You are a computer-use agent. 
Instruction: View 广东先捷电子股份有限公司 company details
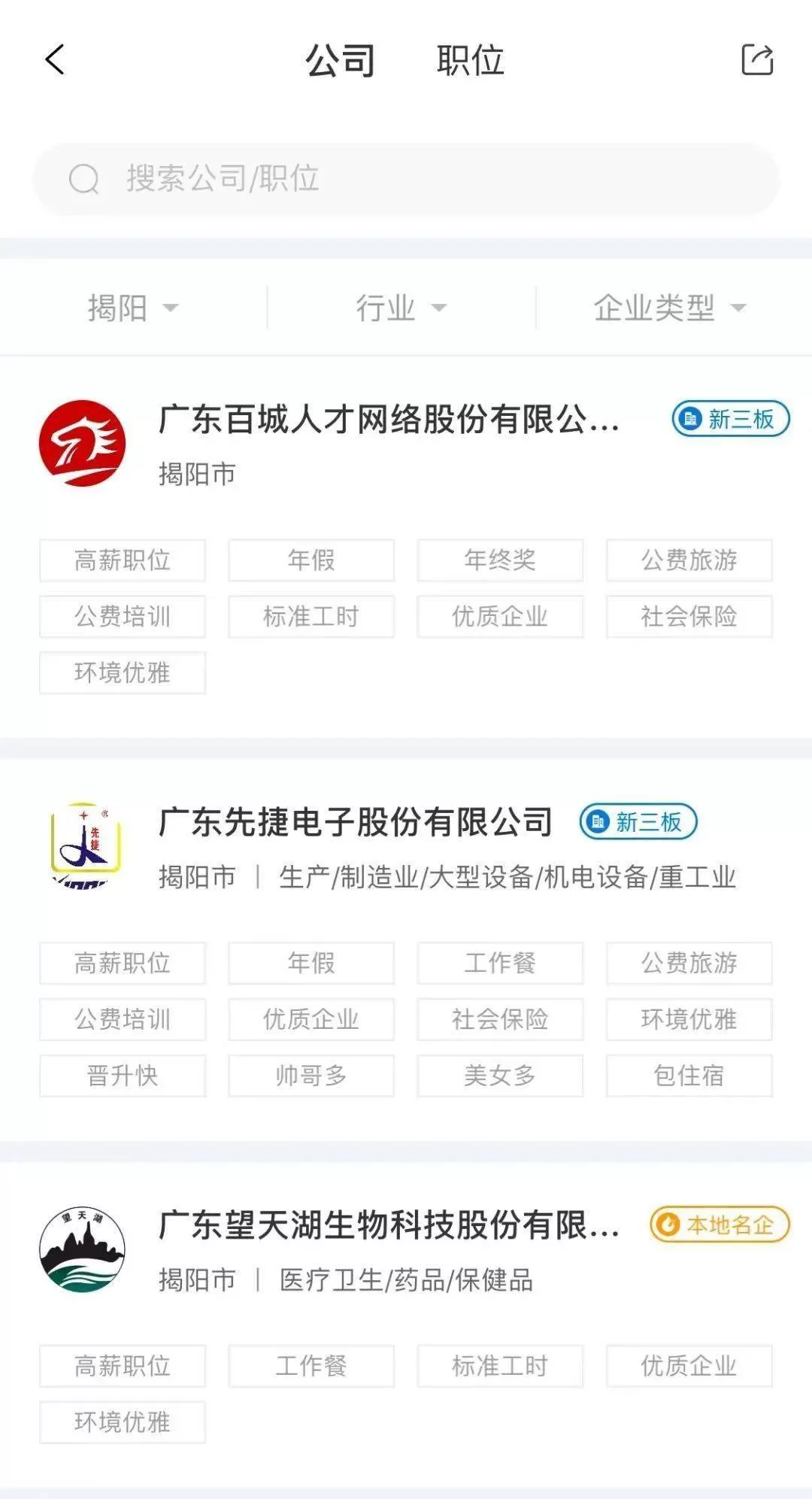click(x=356, y=822)
